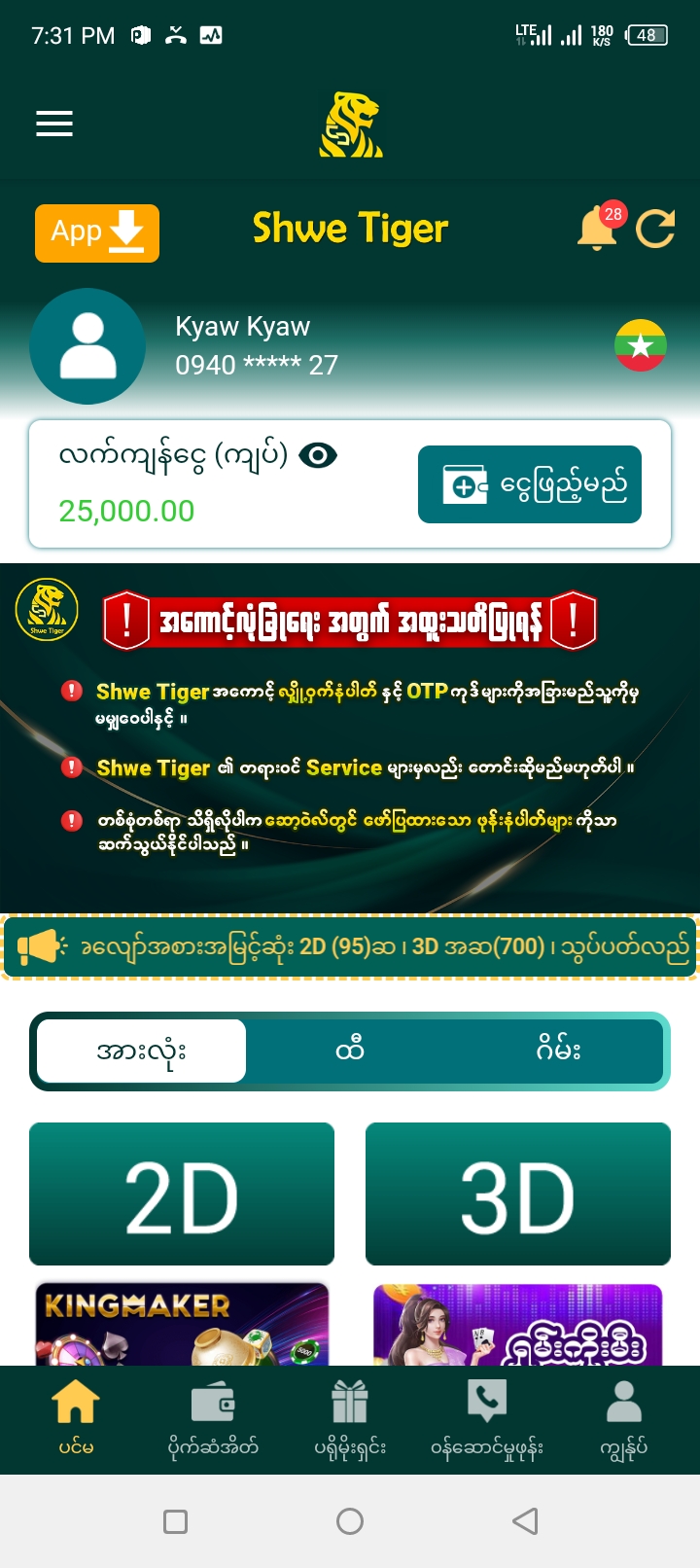Open the ပိုက်ဆံအိတ် wallet tab
This screenshot has width=700, height=1568.
tap(213, 1418)
